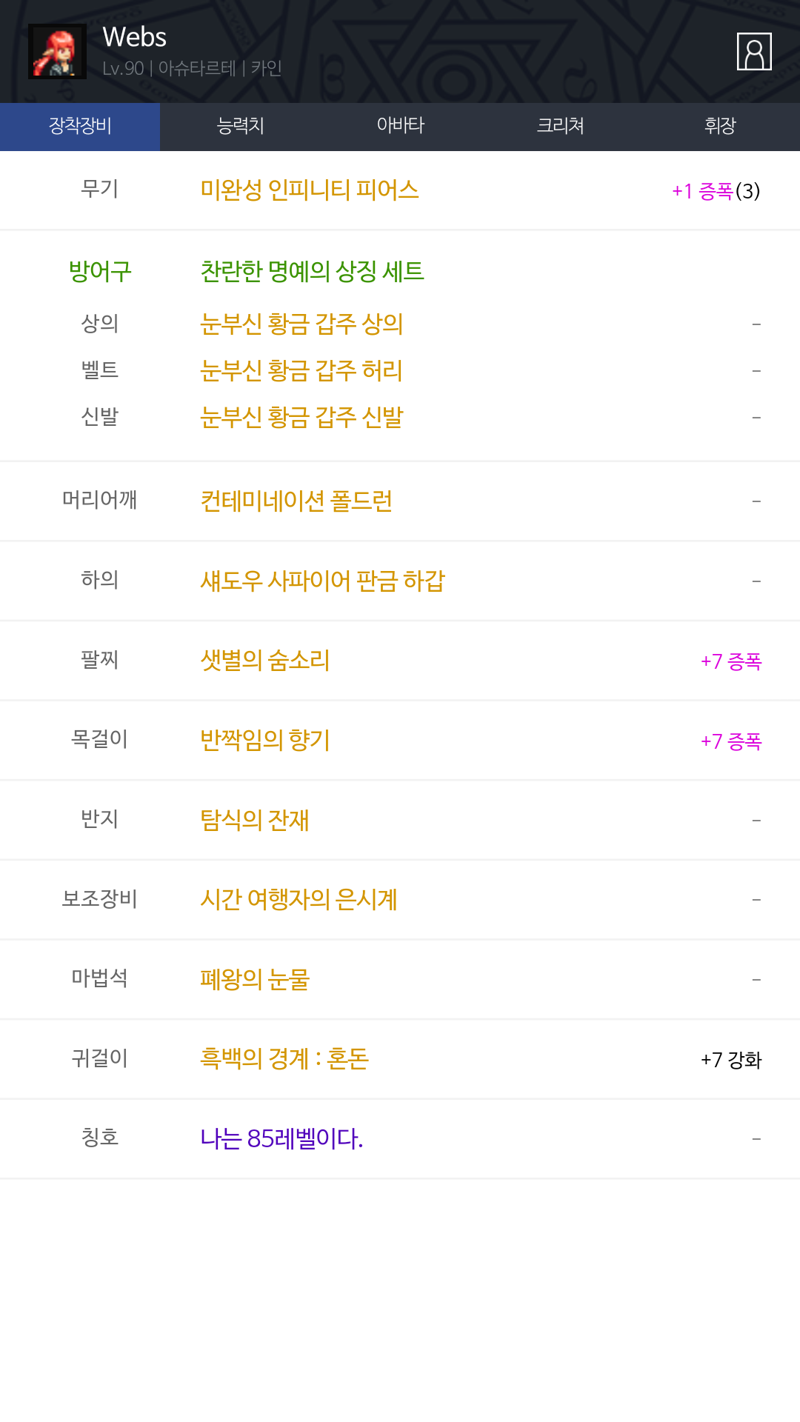Open necklace 반짝임의 향기
800x1422 pixels.
pyautogui.click(x=265, y=740)
